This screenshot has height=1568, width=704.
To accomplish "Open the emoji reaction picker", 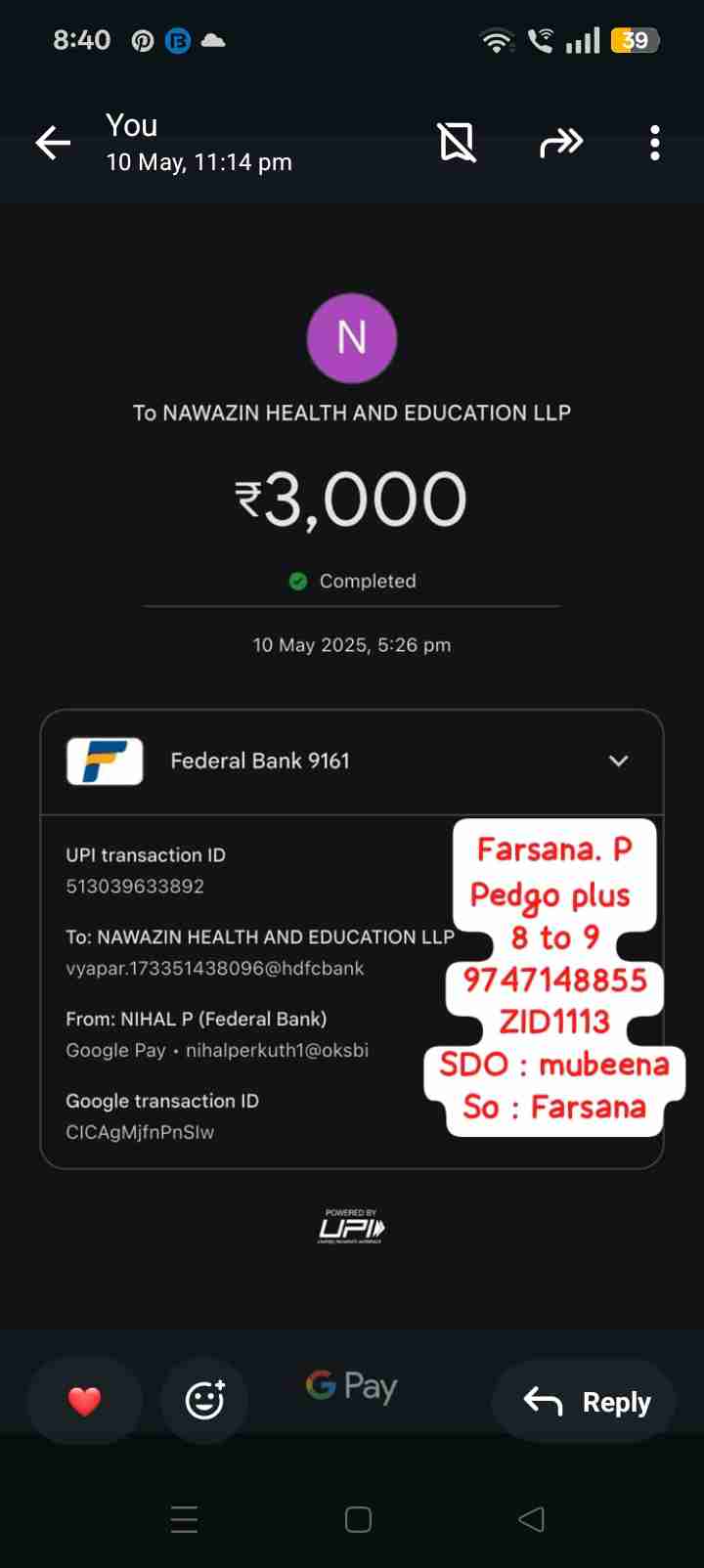I will [x=204, y=1401].
